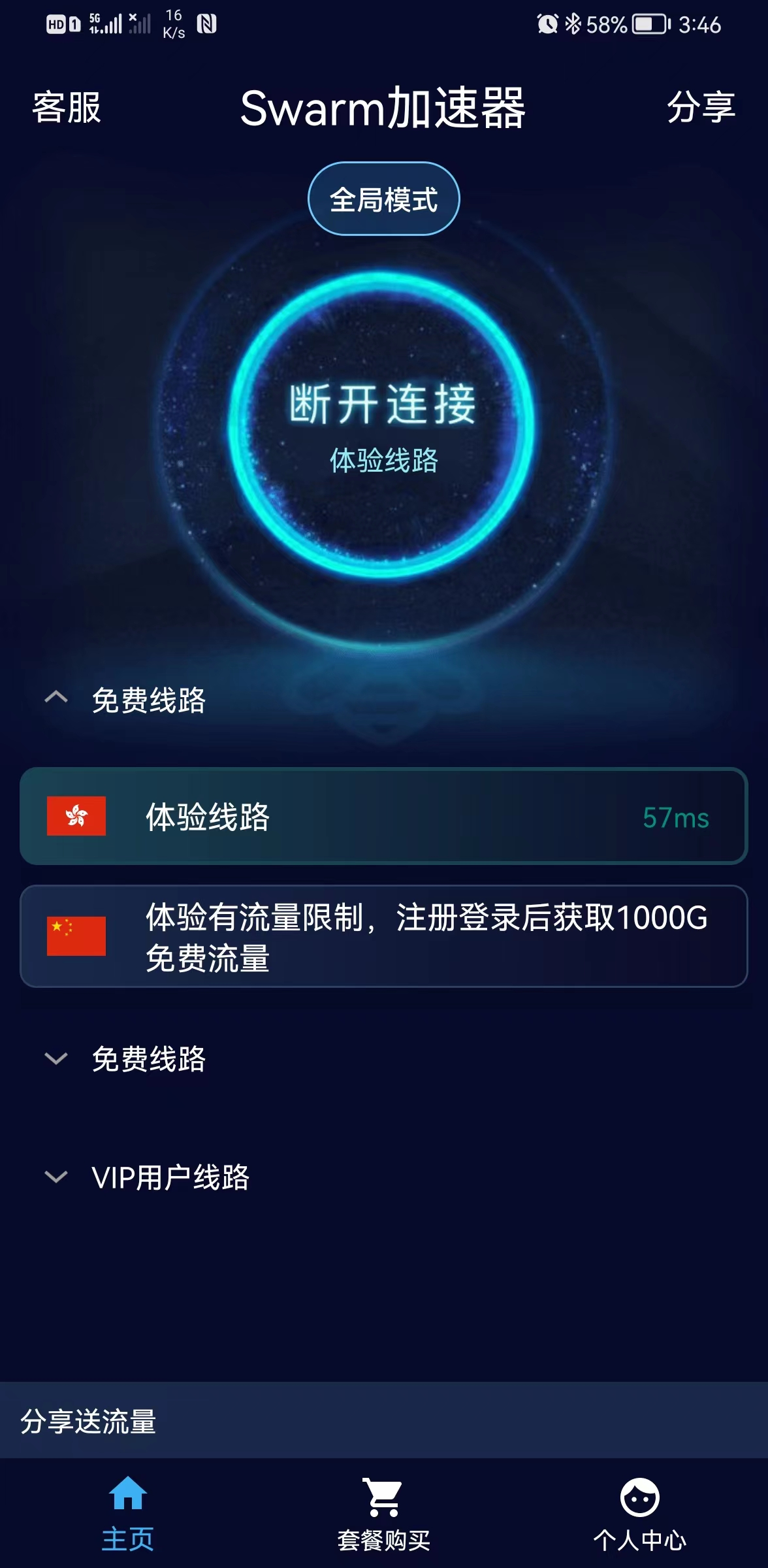Viewport: 768px width, 1568px height.
Task: Tap 分享 to share the app
Action: click(700, 108)
